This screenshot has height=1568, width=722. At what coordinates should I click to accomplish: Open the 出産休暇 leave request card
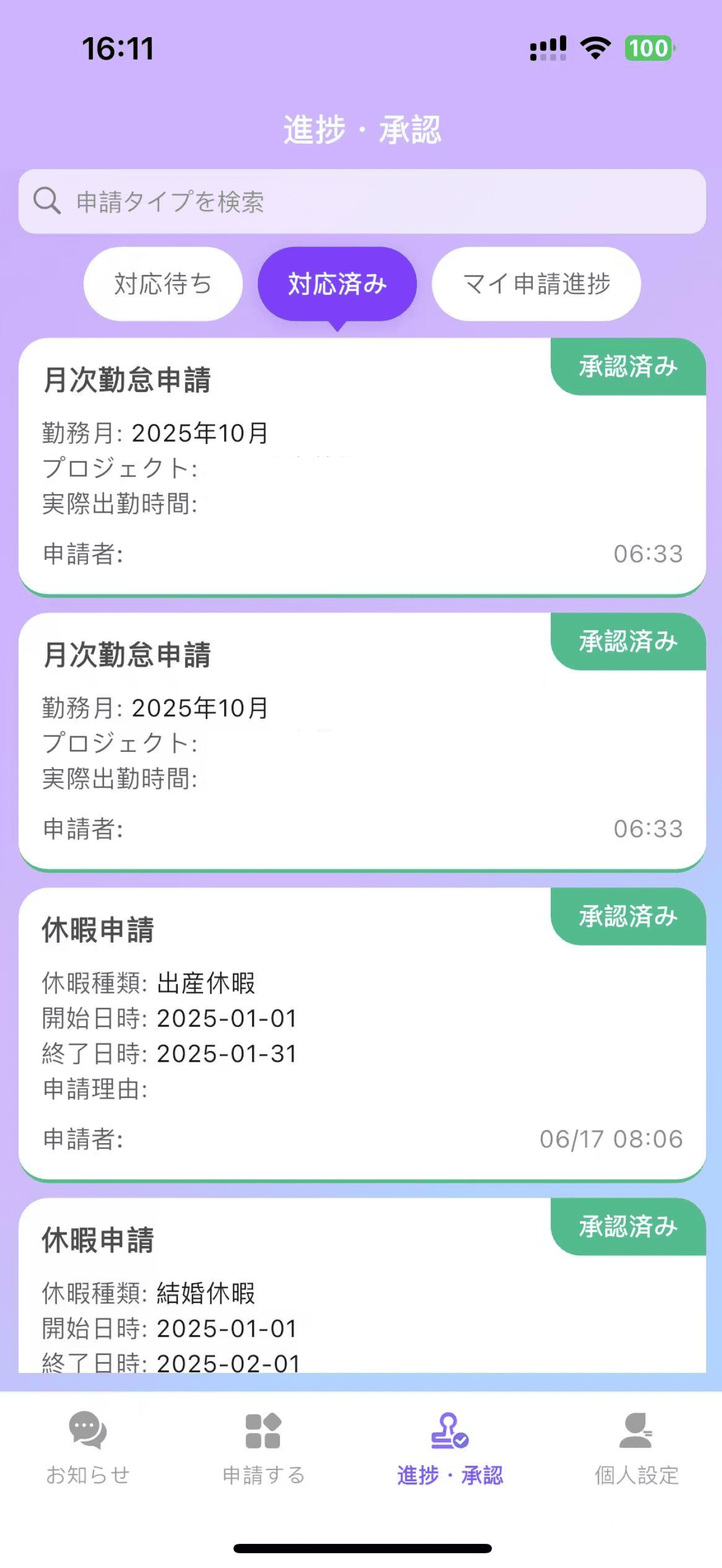[362, 1035]
